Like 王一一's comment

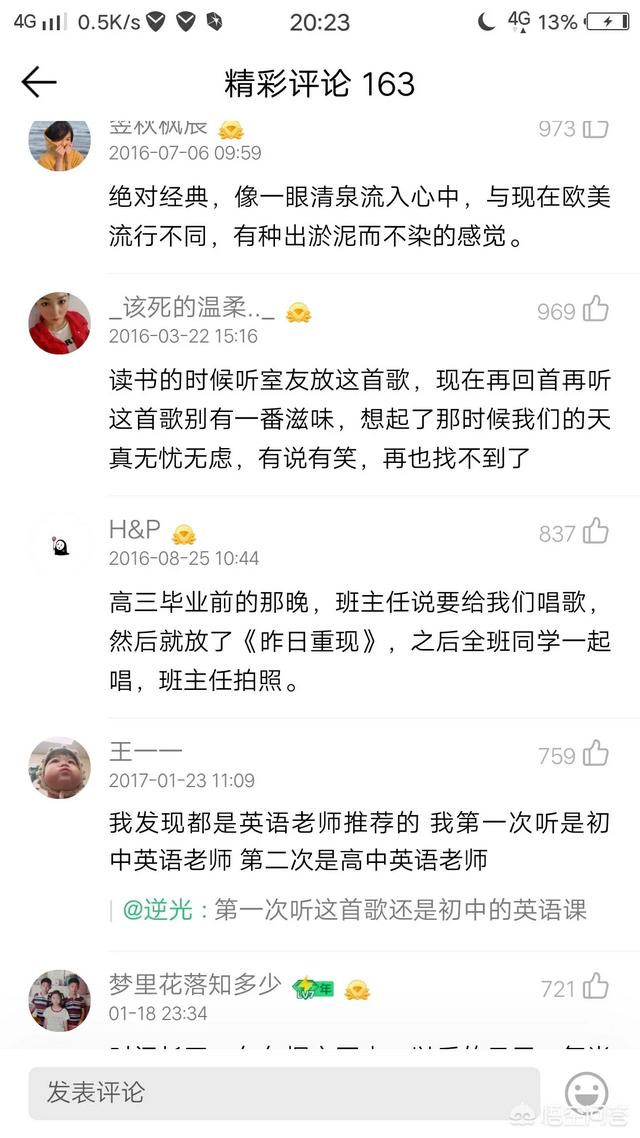(x=595, y=753)
